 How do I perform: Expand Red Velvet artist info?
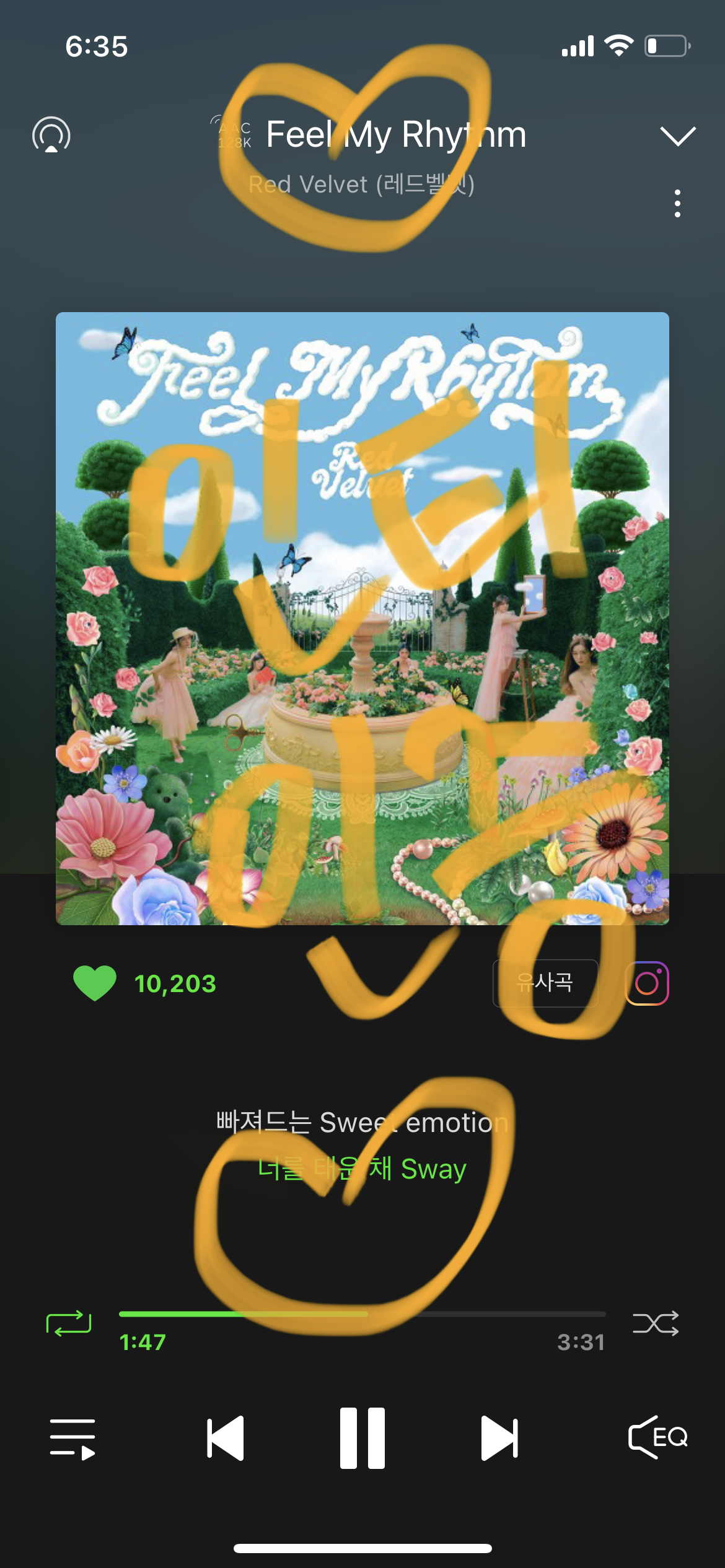pyautogui.click(x=362, y=184)
